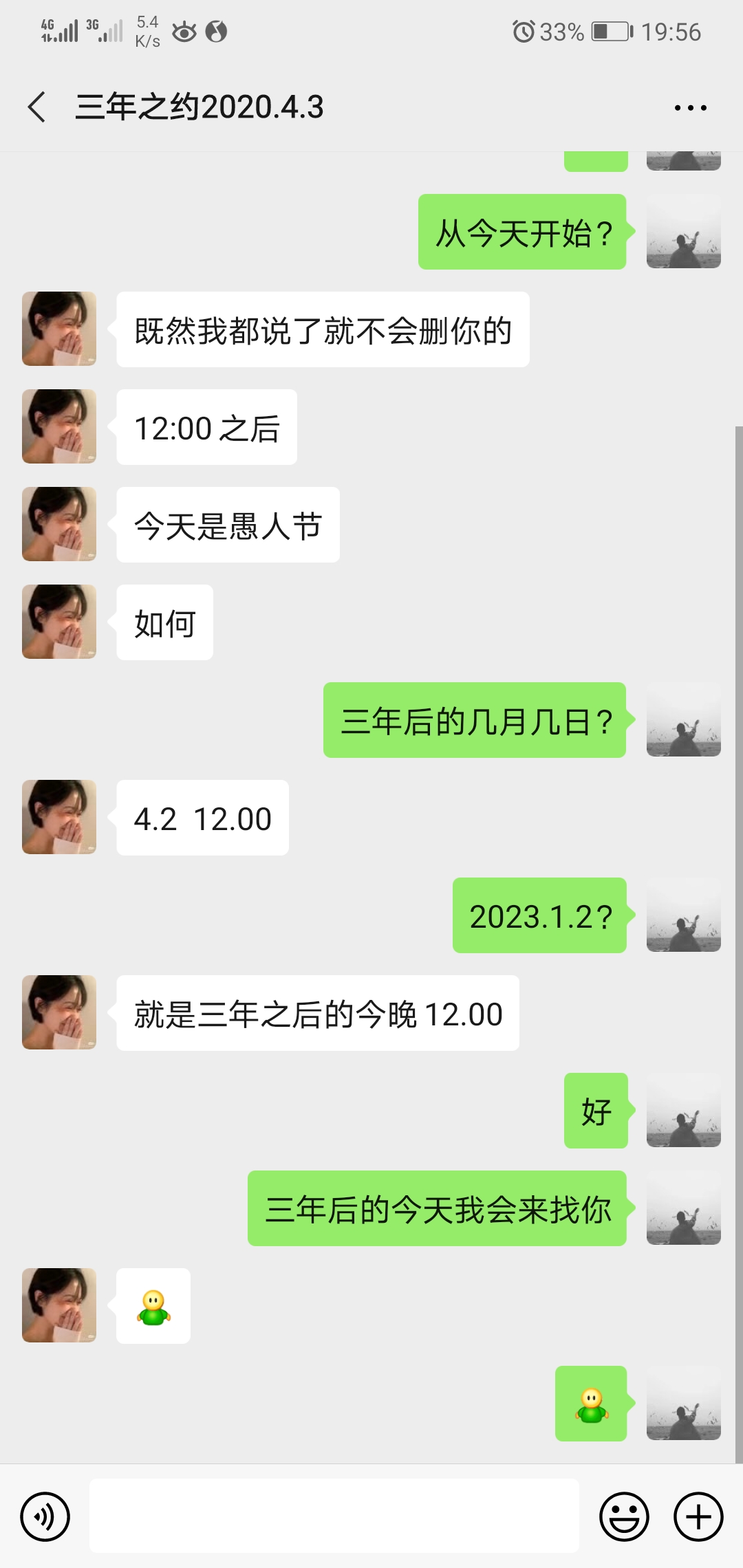
Task: Open the emoji sticker panel
Action: tap(624, 1516)
